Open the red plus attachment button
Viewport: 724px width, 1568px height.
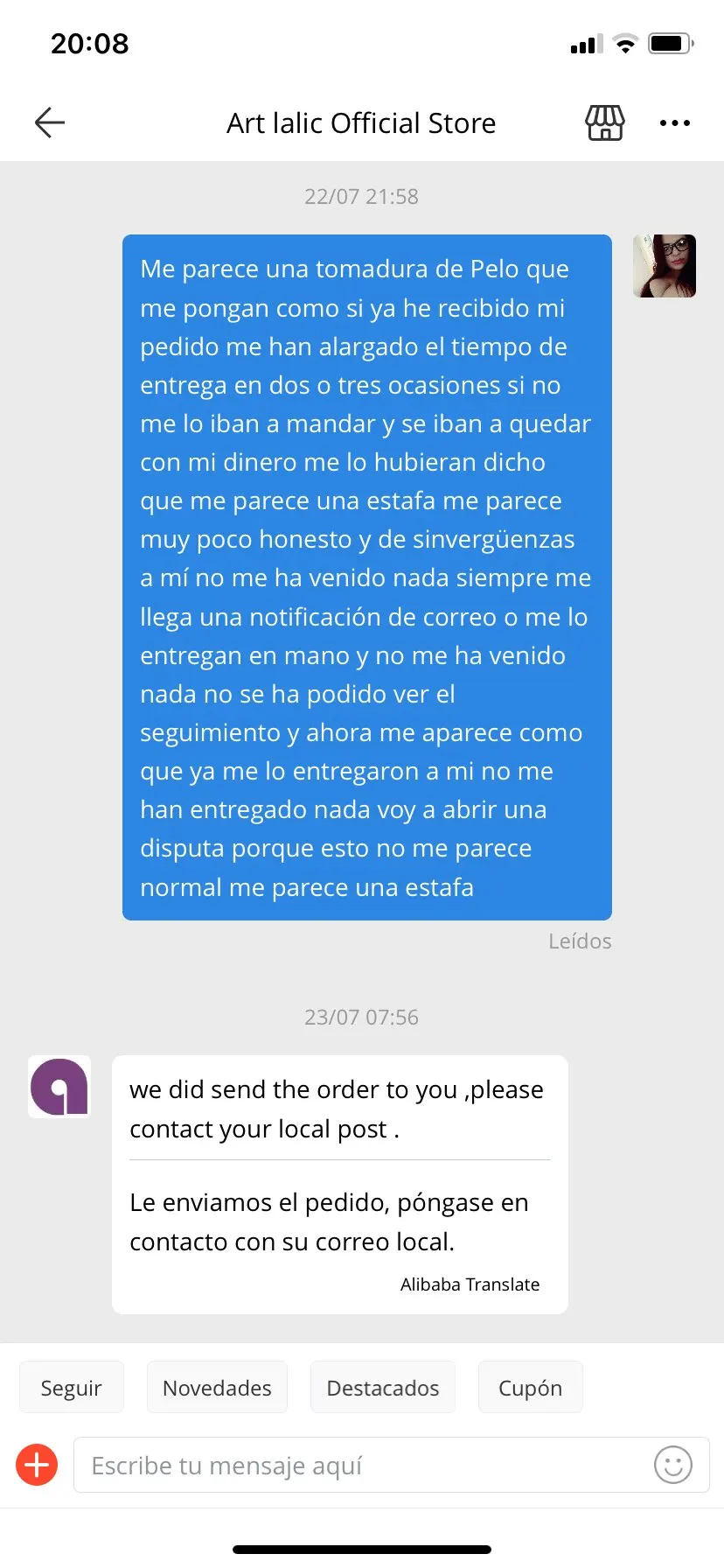pos(37,1465)
